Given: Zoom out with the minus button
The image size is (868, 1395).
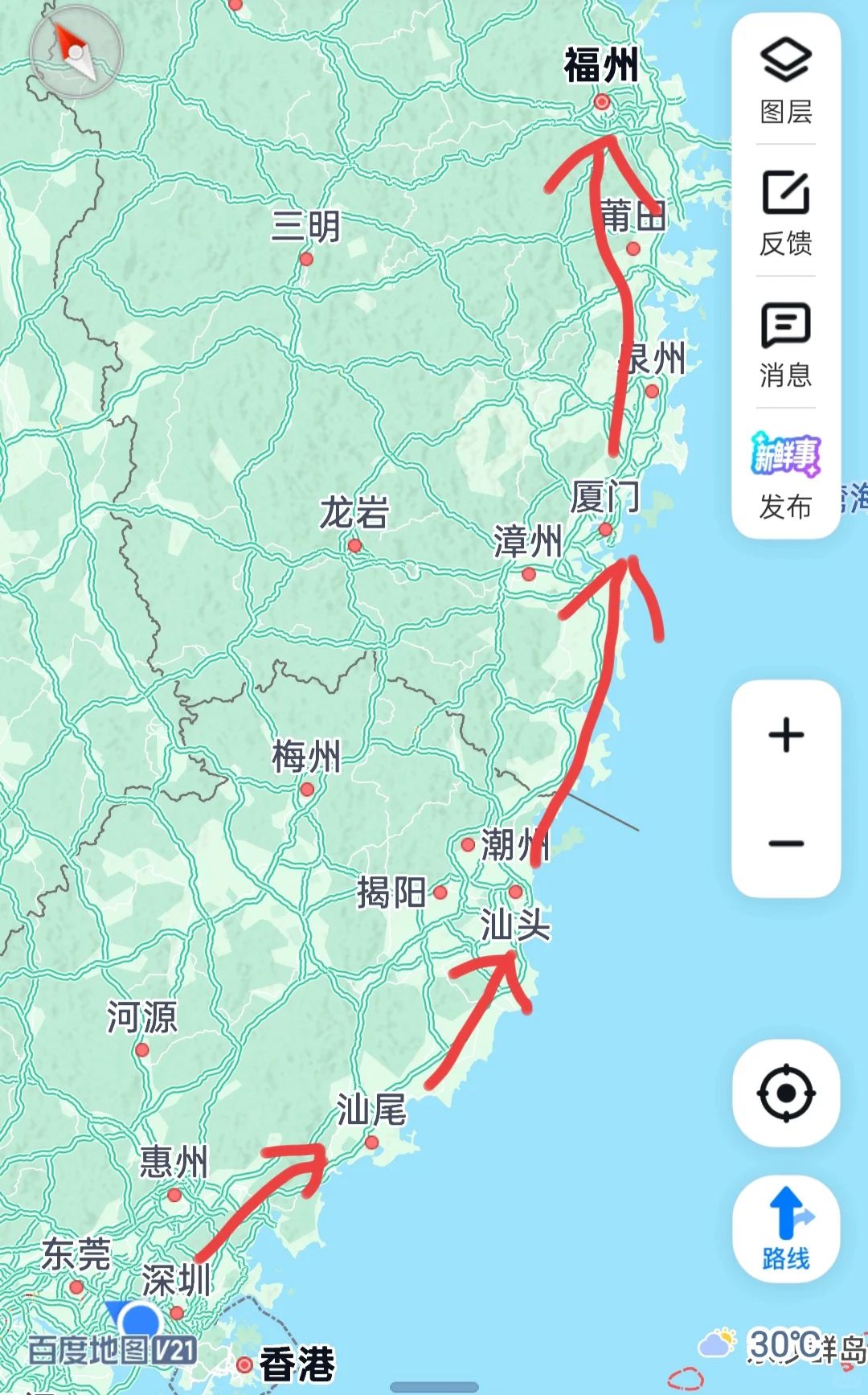Looking at the screenshot, I should 786,843.
